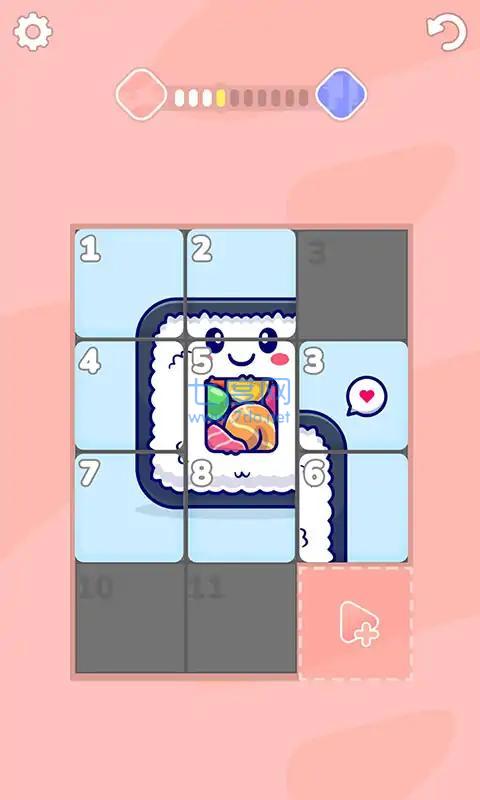Select puzzle tile number 1
Viewport: 480px width, 800px height.
click(x=129, y=283)
